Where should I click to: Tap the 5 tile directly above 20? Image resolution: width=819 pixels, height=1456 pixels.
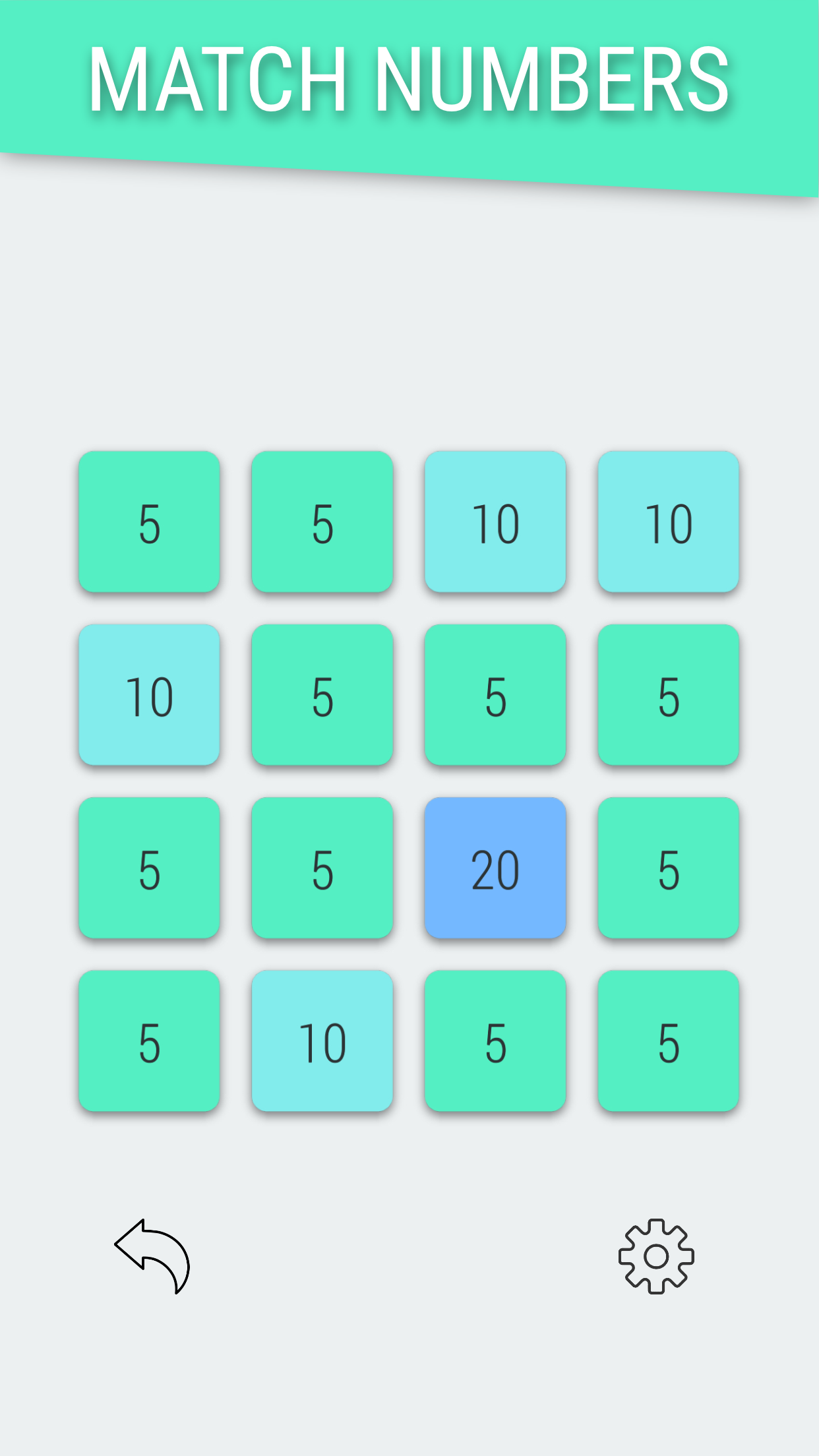coord(495,695)
